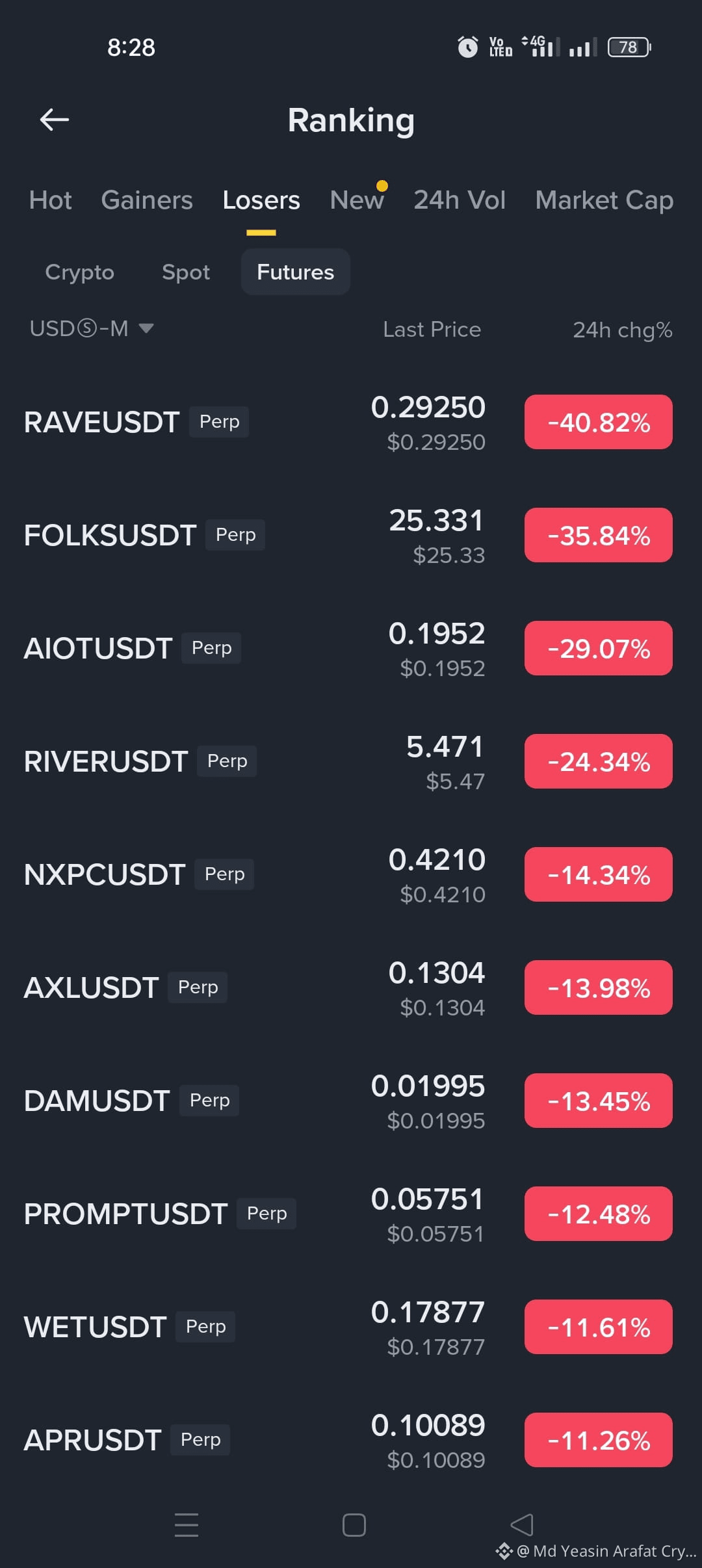The image size is (702, 1568).
Task: View AXLUSDT perp details
Action: pos(351,988)
